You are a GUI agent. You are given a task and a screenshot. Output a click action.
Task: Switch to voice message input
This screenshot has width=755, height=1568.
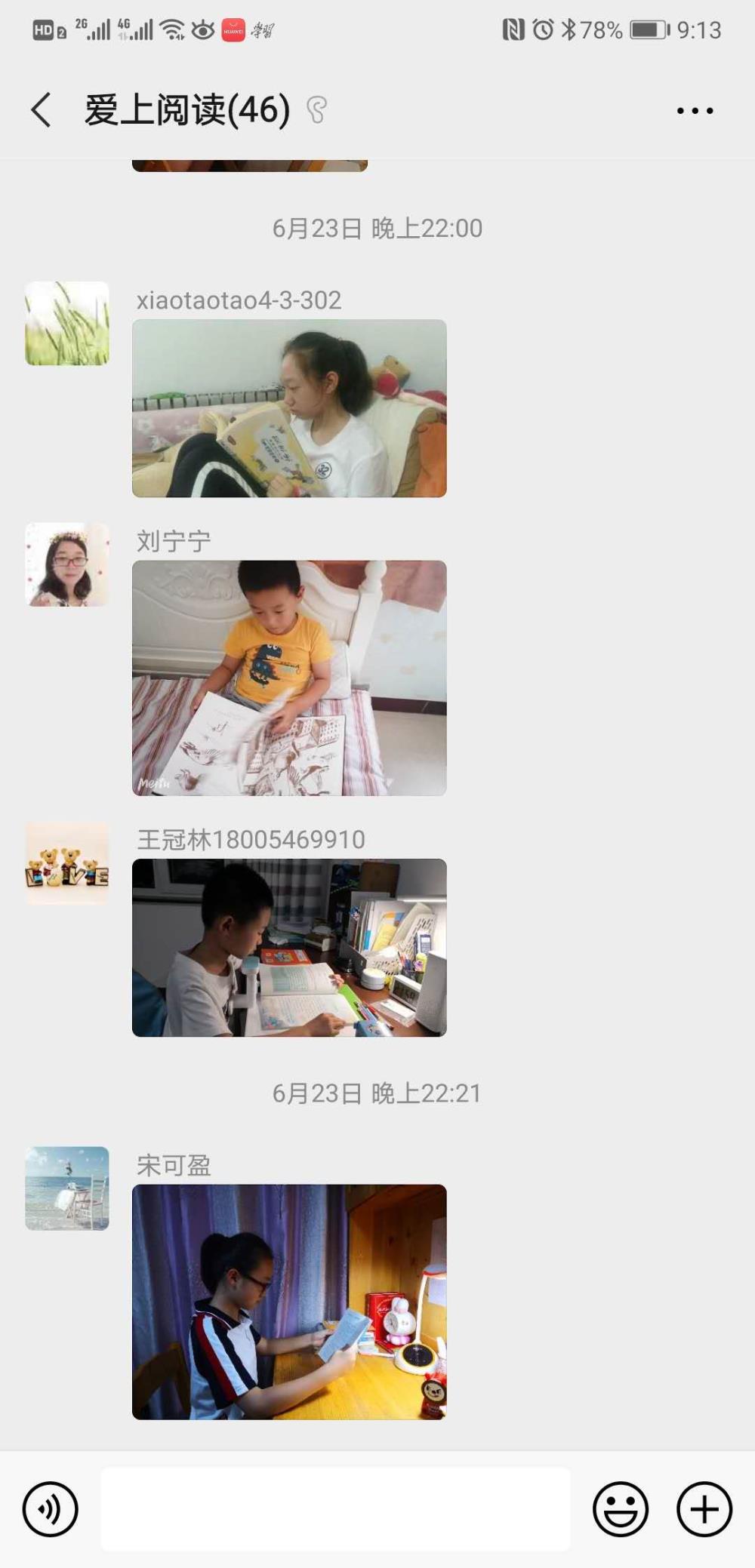tap(50, 1509)
